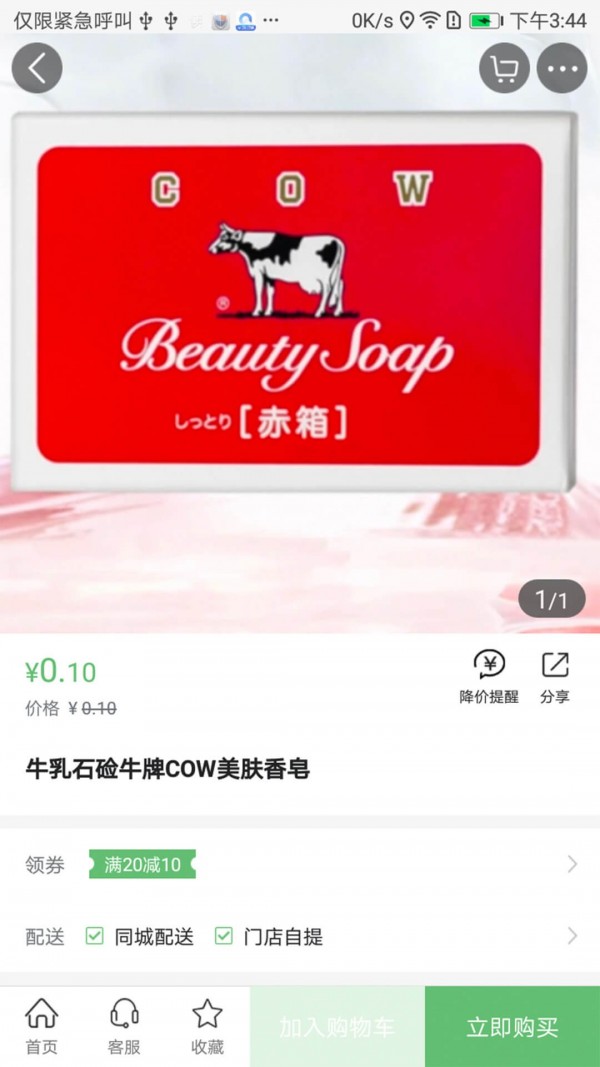Share this product (分享)

pyautogui.click(x=554, y=677)
